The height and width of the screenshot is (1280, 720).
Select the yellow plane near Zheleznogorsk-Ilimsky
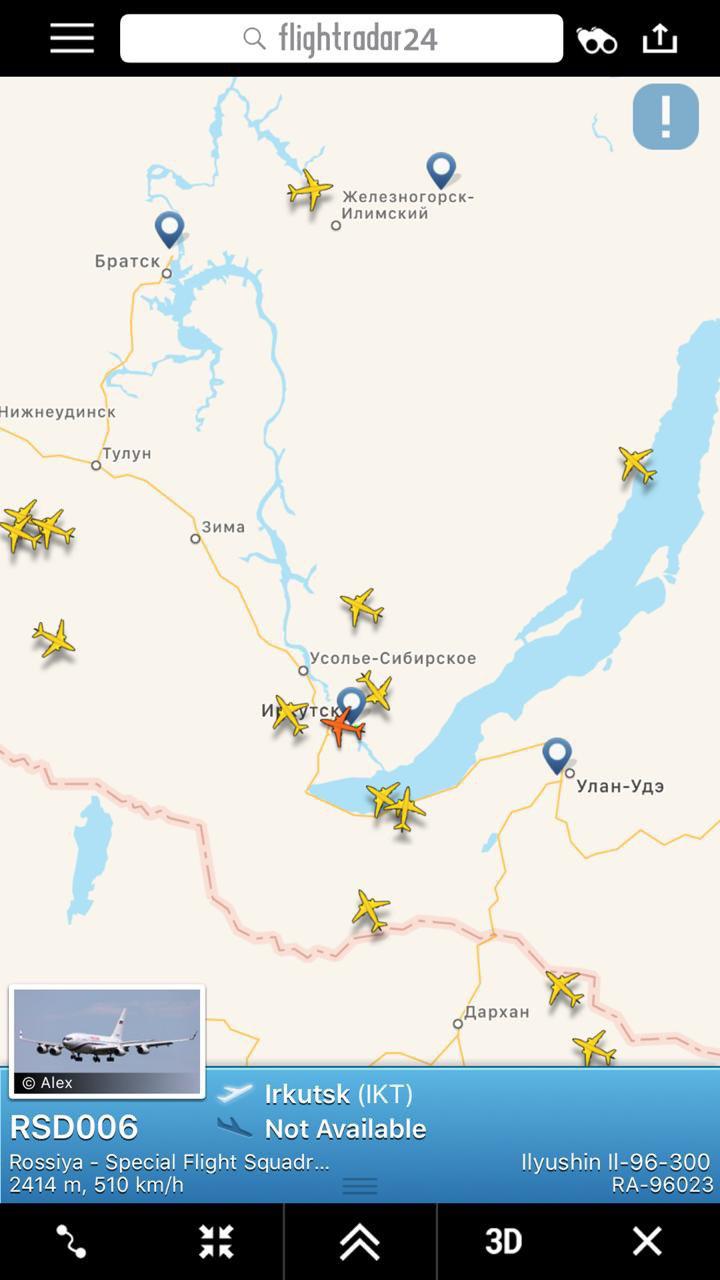(x=310, y=189)
